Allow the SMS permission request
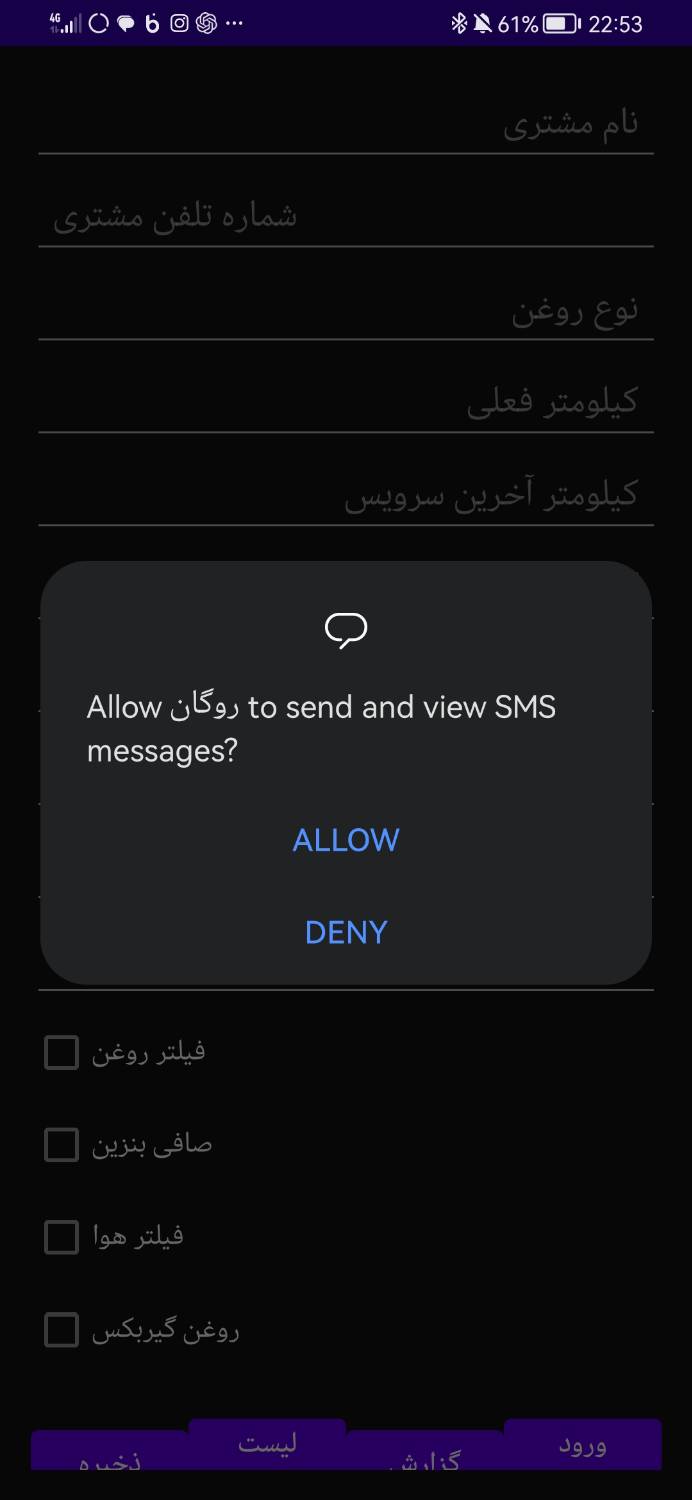Screen dimensions: 692x1500 [x=346, y=840]
